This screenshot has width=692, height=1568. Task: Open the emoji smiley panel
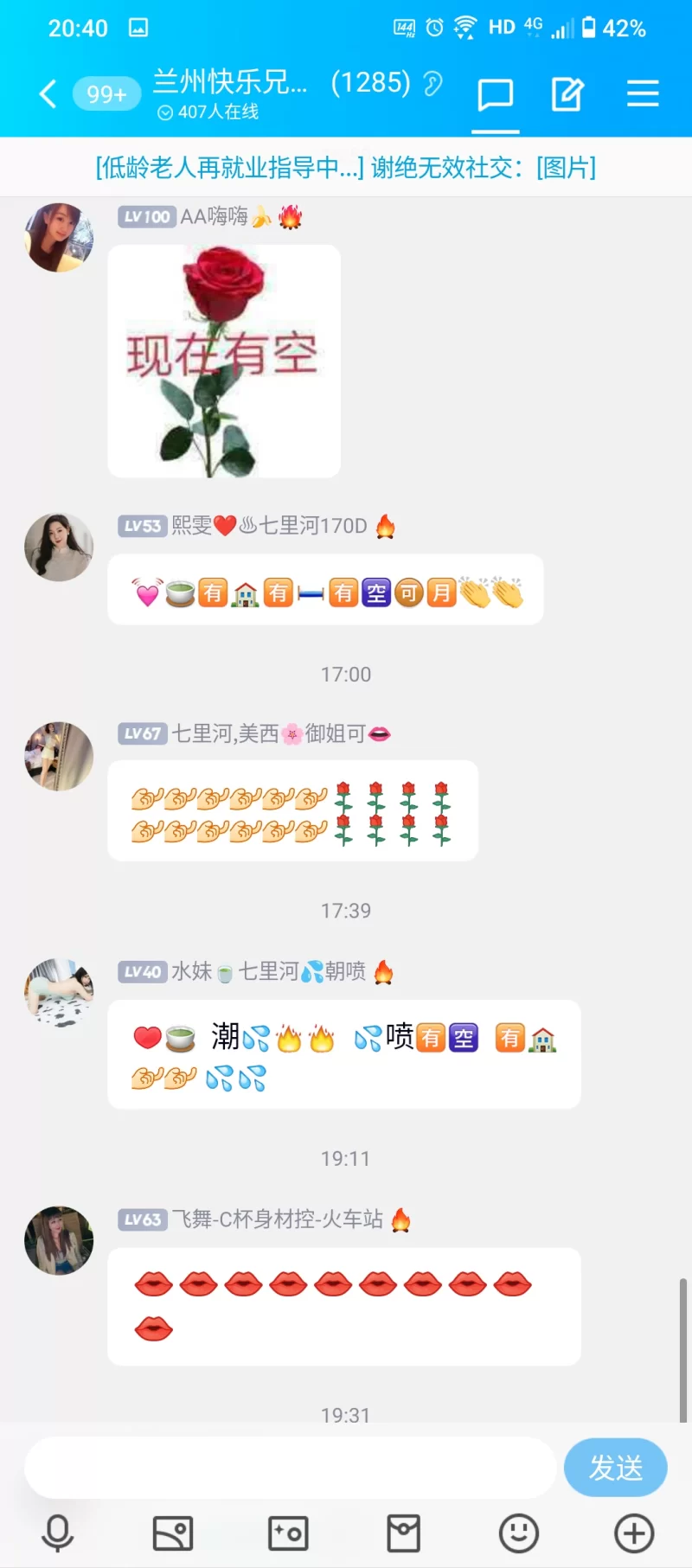[x=519, y=1533]
